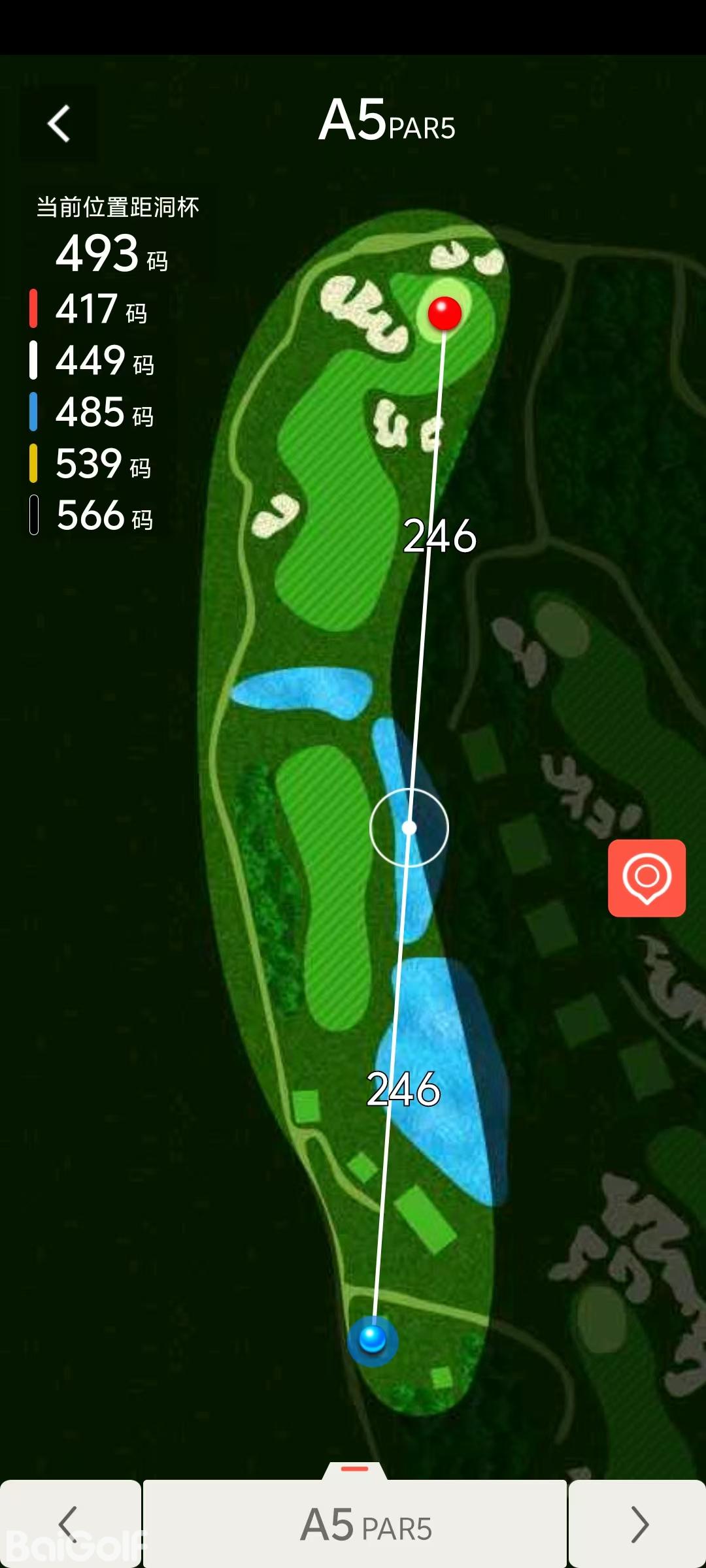Go to the previous hole
This screenshot has width=706, height=1568.
[69, 1524]
